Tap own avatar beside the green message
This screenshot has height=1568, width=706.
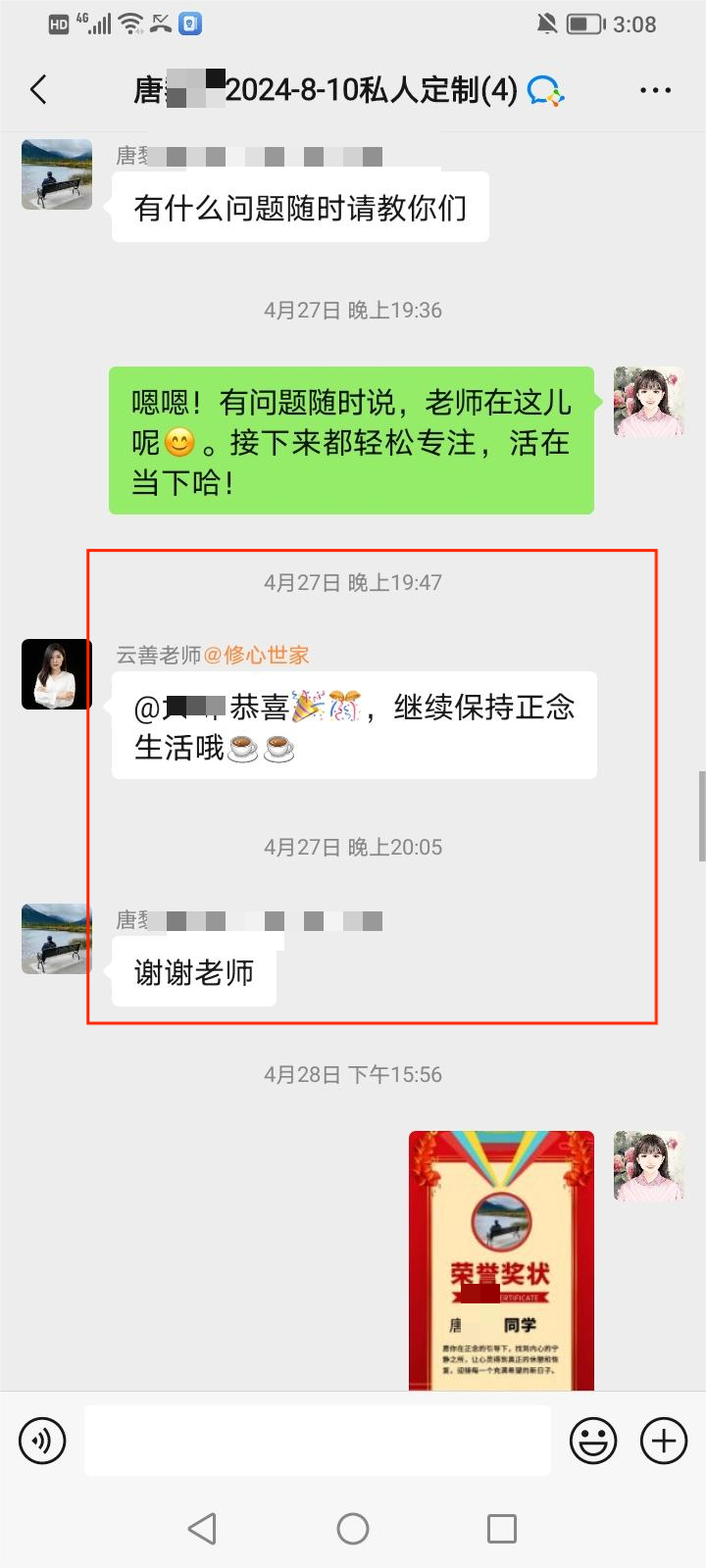click(648, 402)
